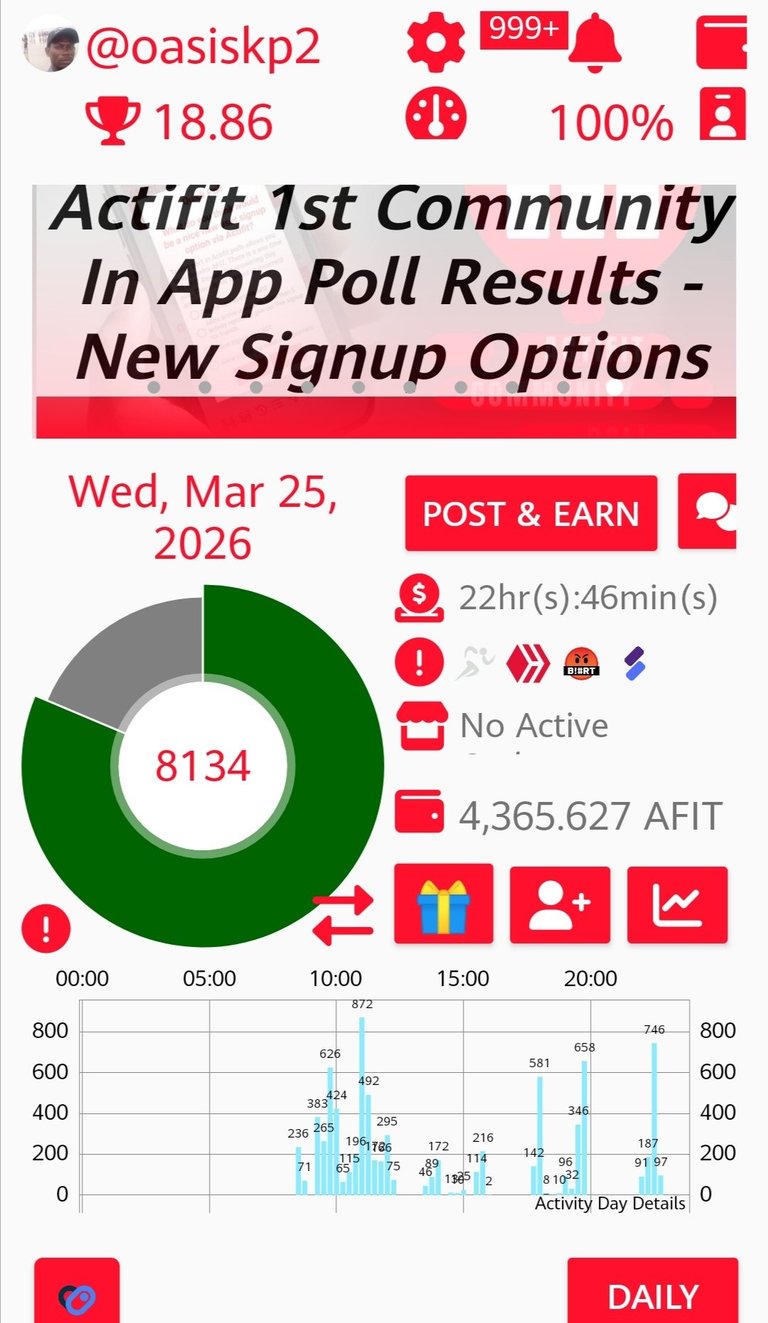Tap the alert icon beside token logos
This screenshot has width=768, height=1323.
click(420, 661)
